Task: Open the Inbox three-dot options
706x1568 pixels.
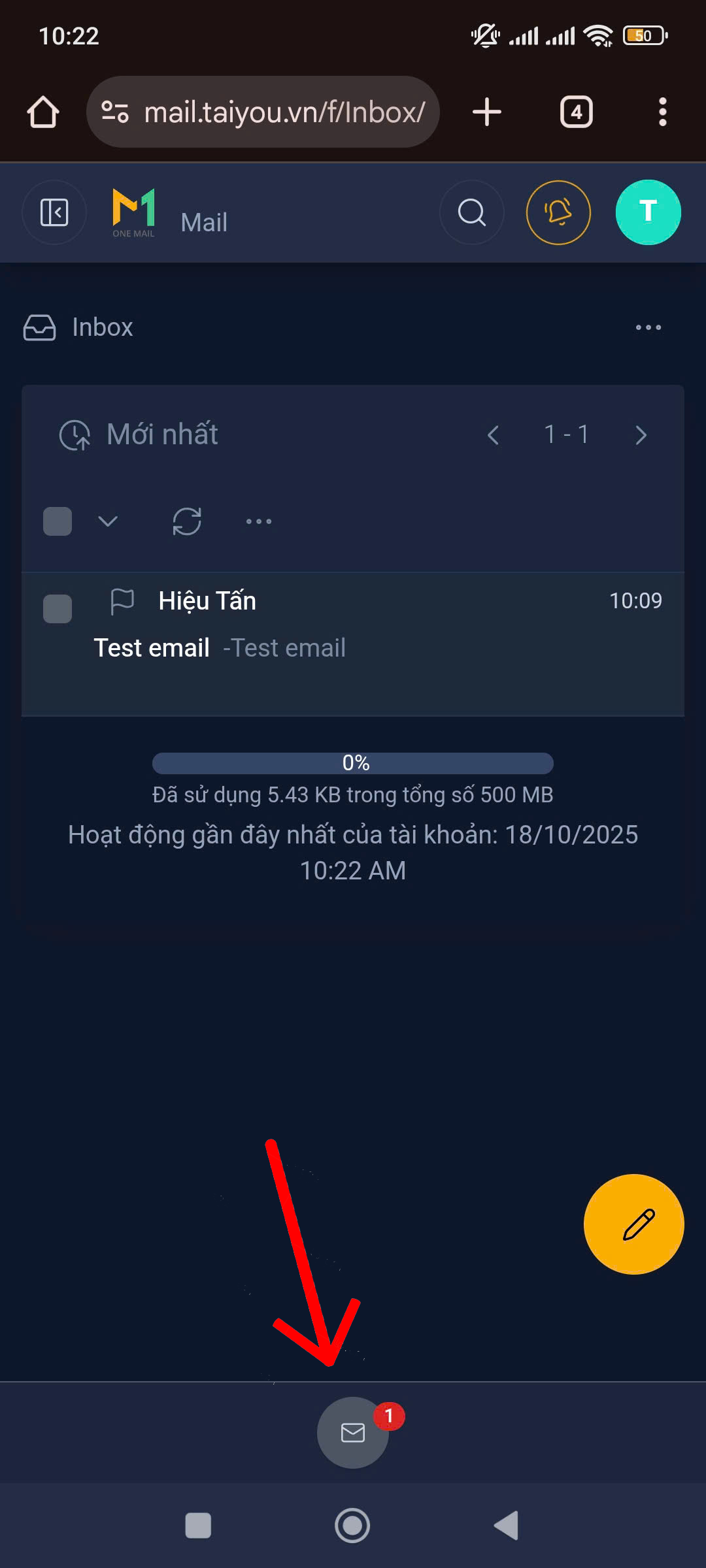Action: pyautogui.click(x=648, y=327)
